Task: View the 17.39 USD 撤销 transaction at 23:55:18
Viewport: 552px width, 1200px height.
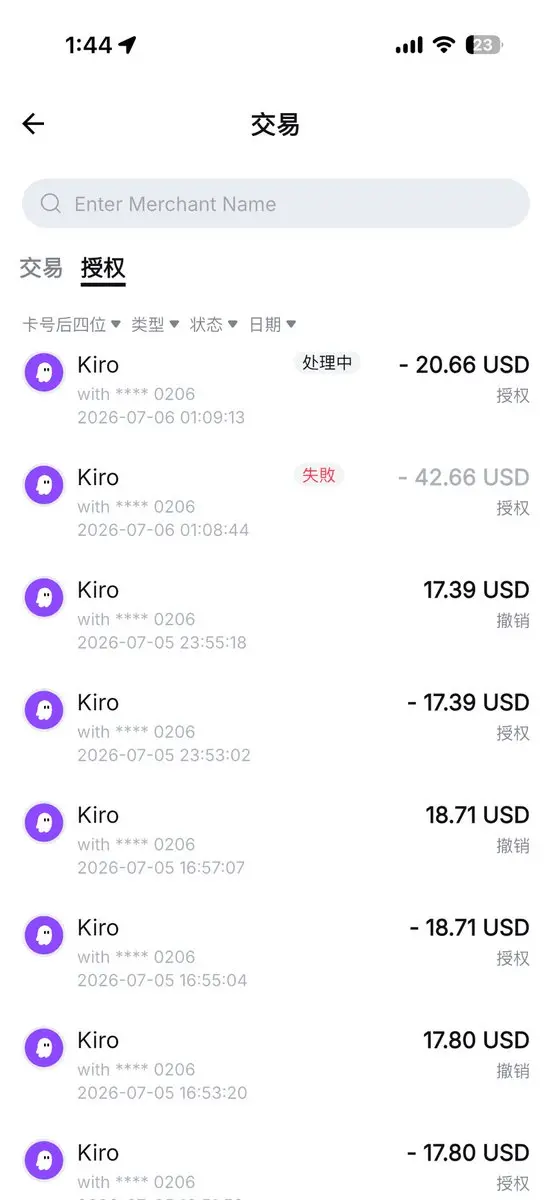Action: coord(276,615)
